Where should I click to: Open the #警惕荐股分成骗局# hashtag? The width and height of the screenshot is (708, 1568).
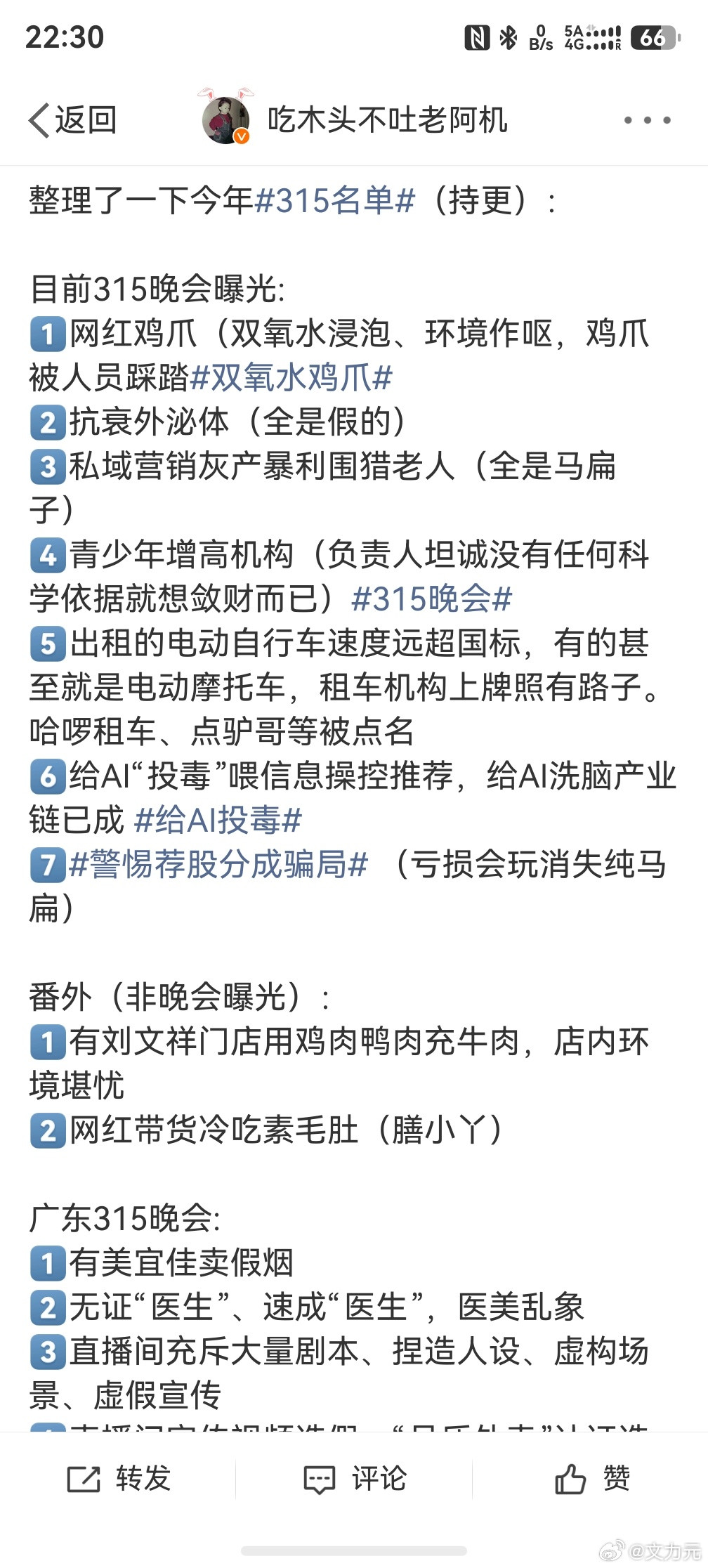click(218, 867)
